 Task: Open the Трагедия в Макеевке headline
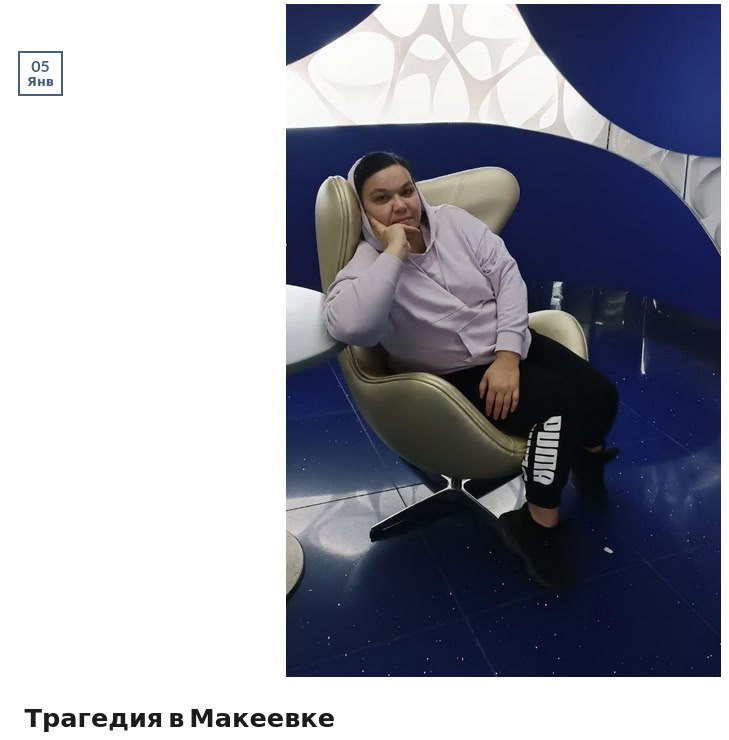pos(179,718)
